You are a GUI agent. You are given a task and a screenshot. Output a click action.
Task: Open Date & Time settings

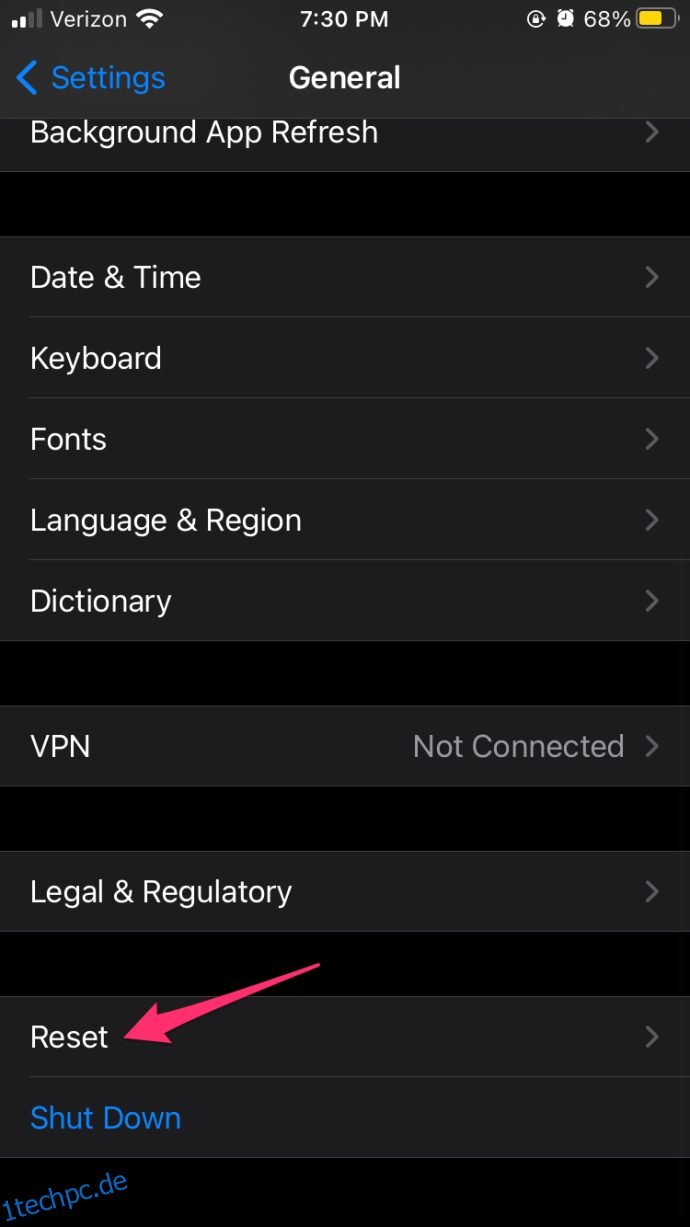pos(345,277)
